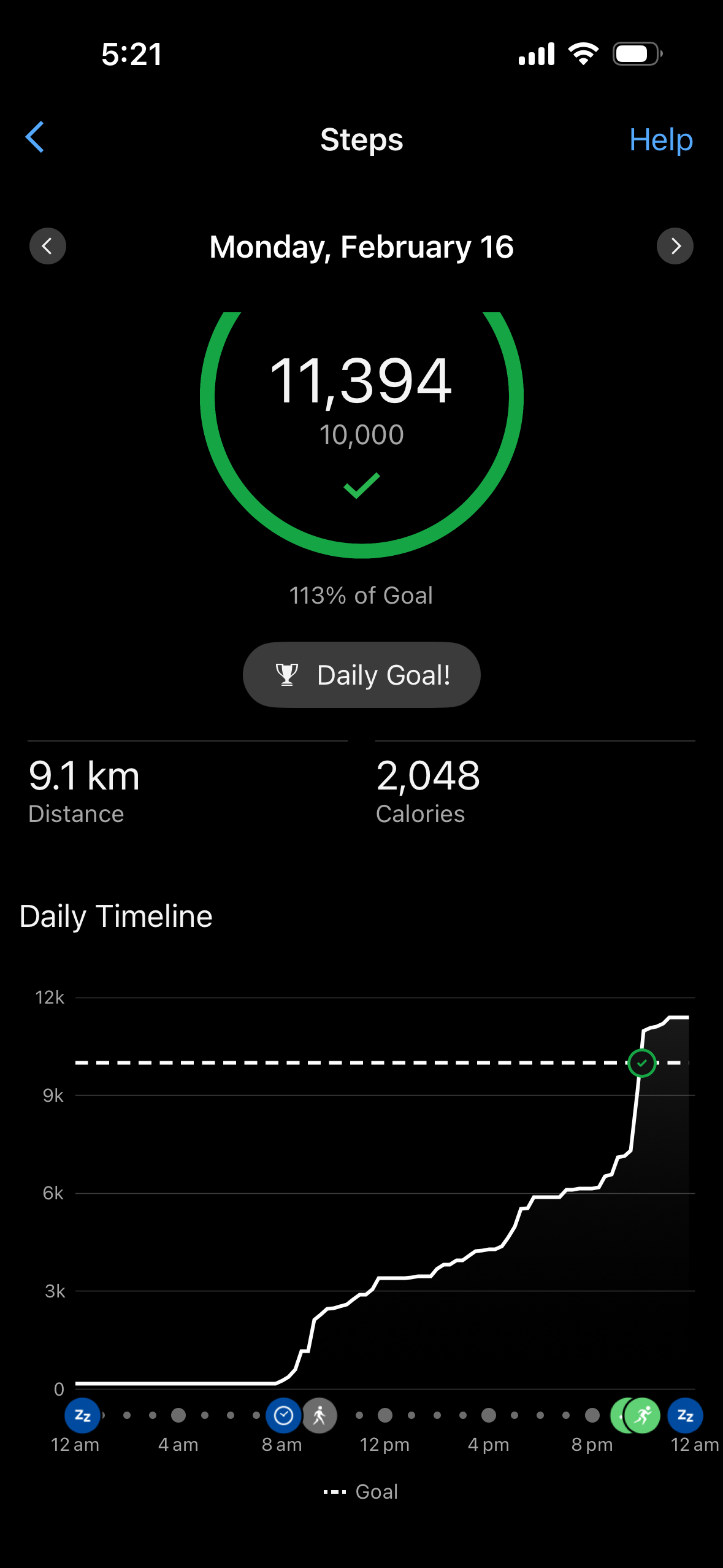
Task: Show the next day's steps
Action: [x=675, y=246]
